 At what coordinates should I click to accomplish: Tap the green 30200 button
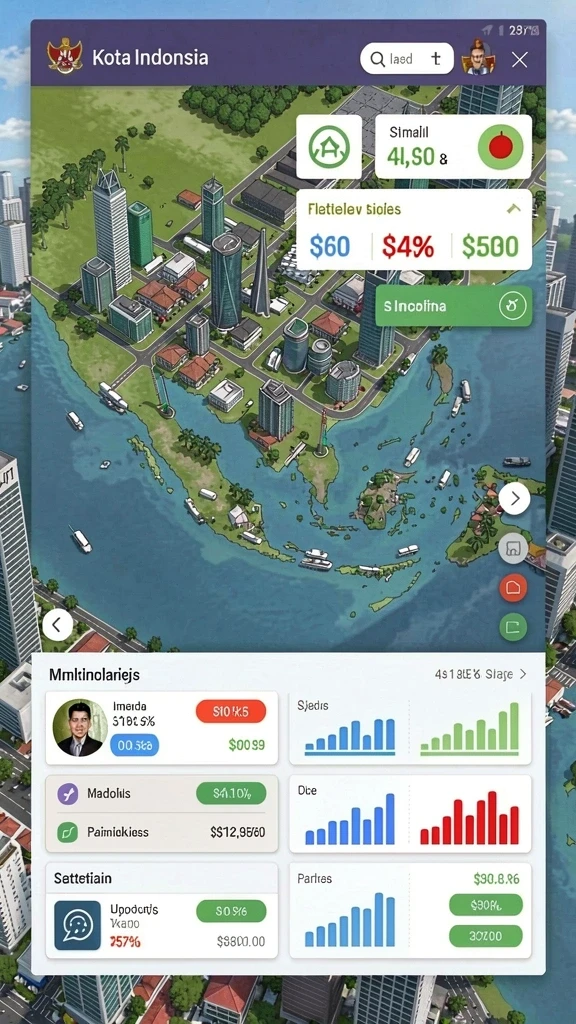tap(486, 936)
